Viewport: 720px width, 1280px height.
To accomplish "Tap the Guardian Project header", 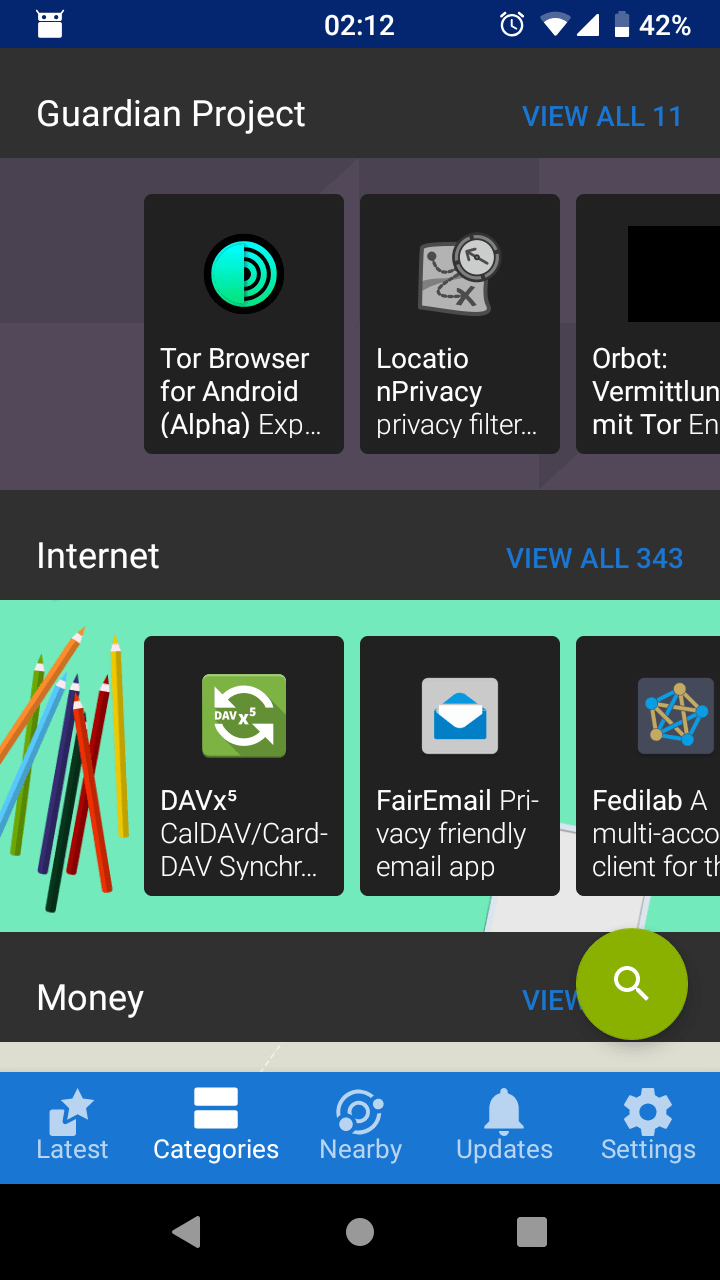I will [171, 114].
